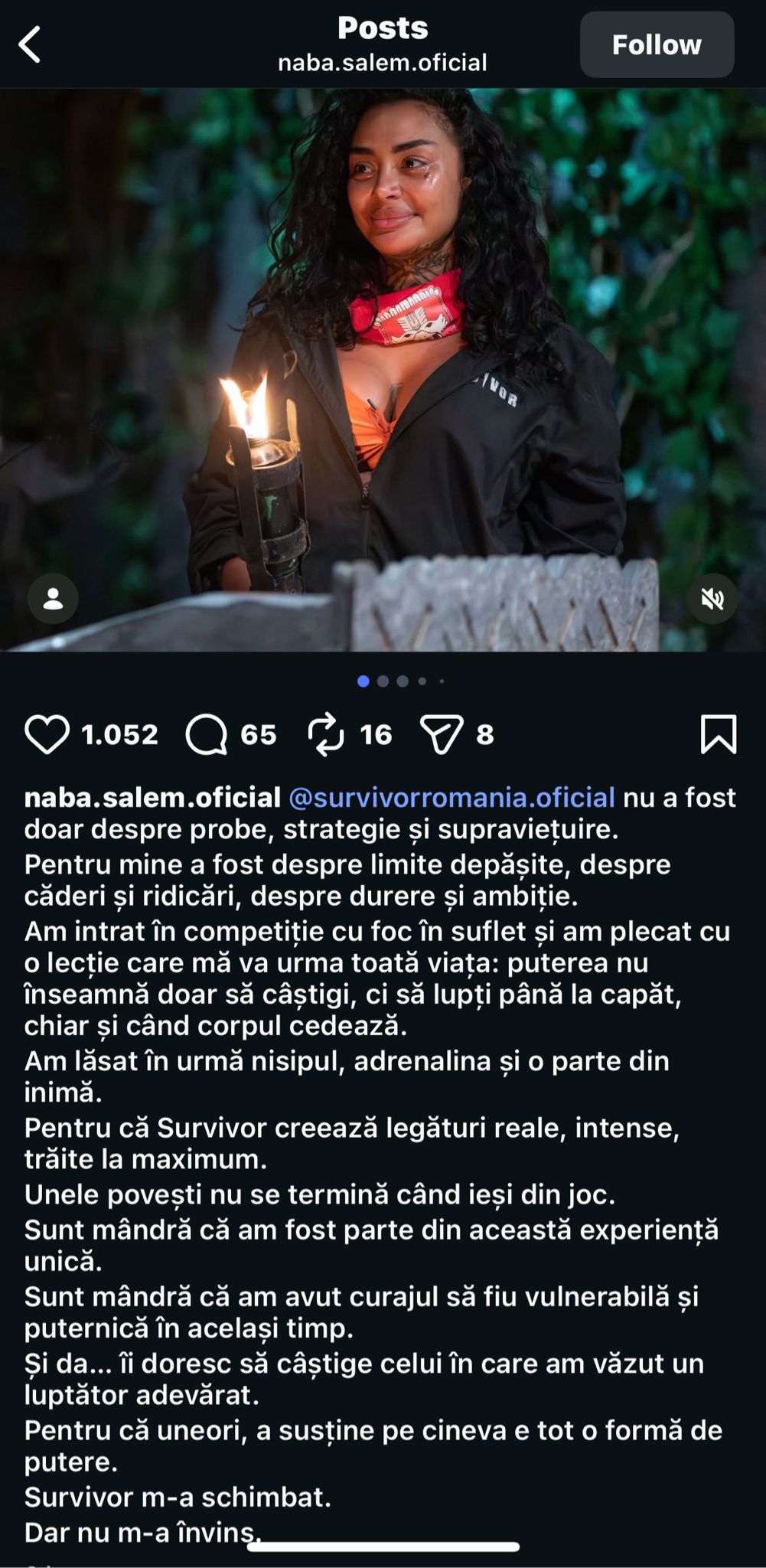The image size is (766, 1568).
Task: Like this post with the heart
Action: tap(47, 734)
